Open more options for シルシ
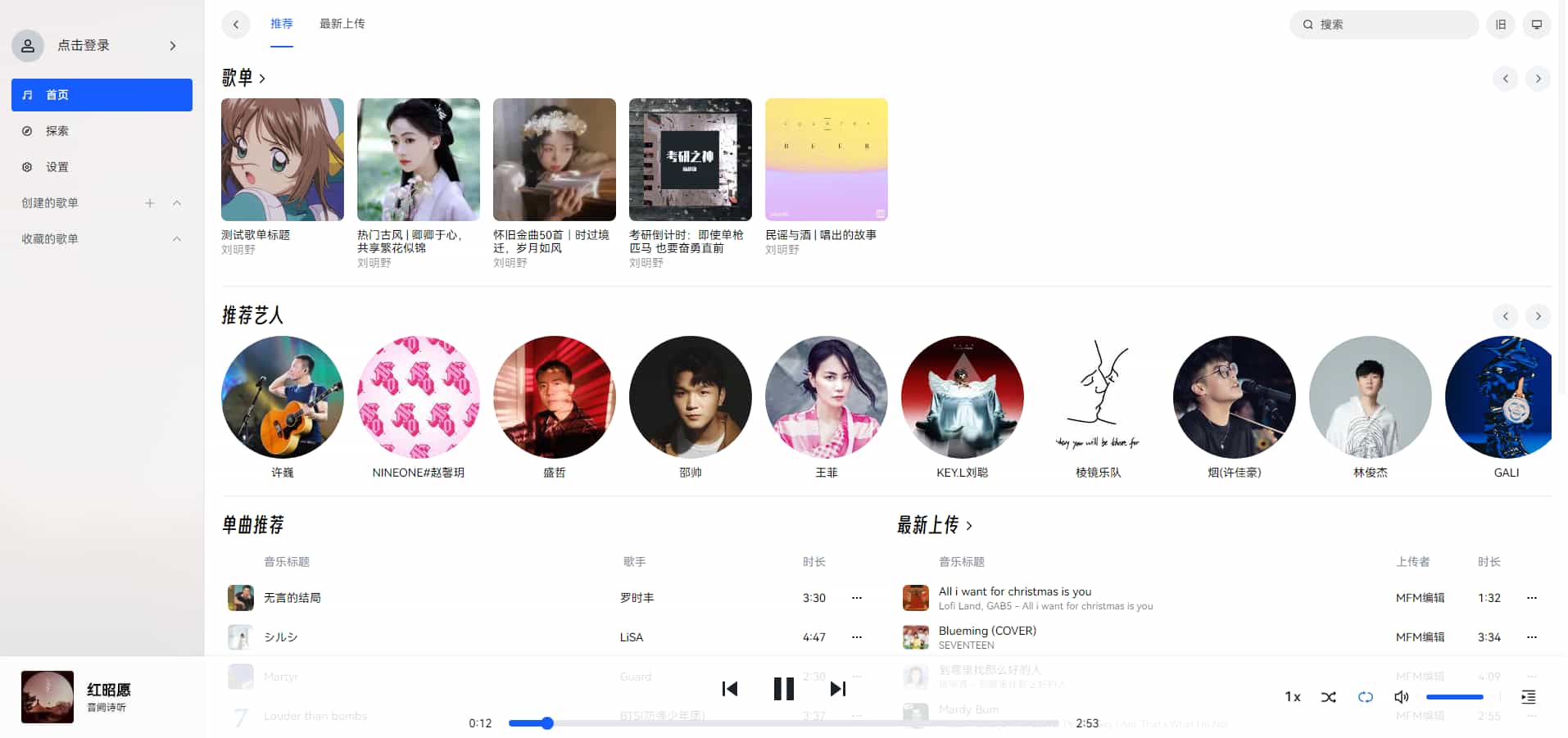Image resolution: width=1568 pixels, height=738 pixels. pos(856,637)
